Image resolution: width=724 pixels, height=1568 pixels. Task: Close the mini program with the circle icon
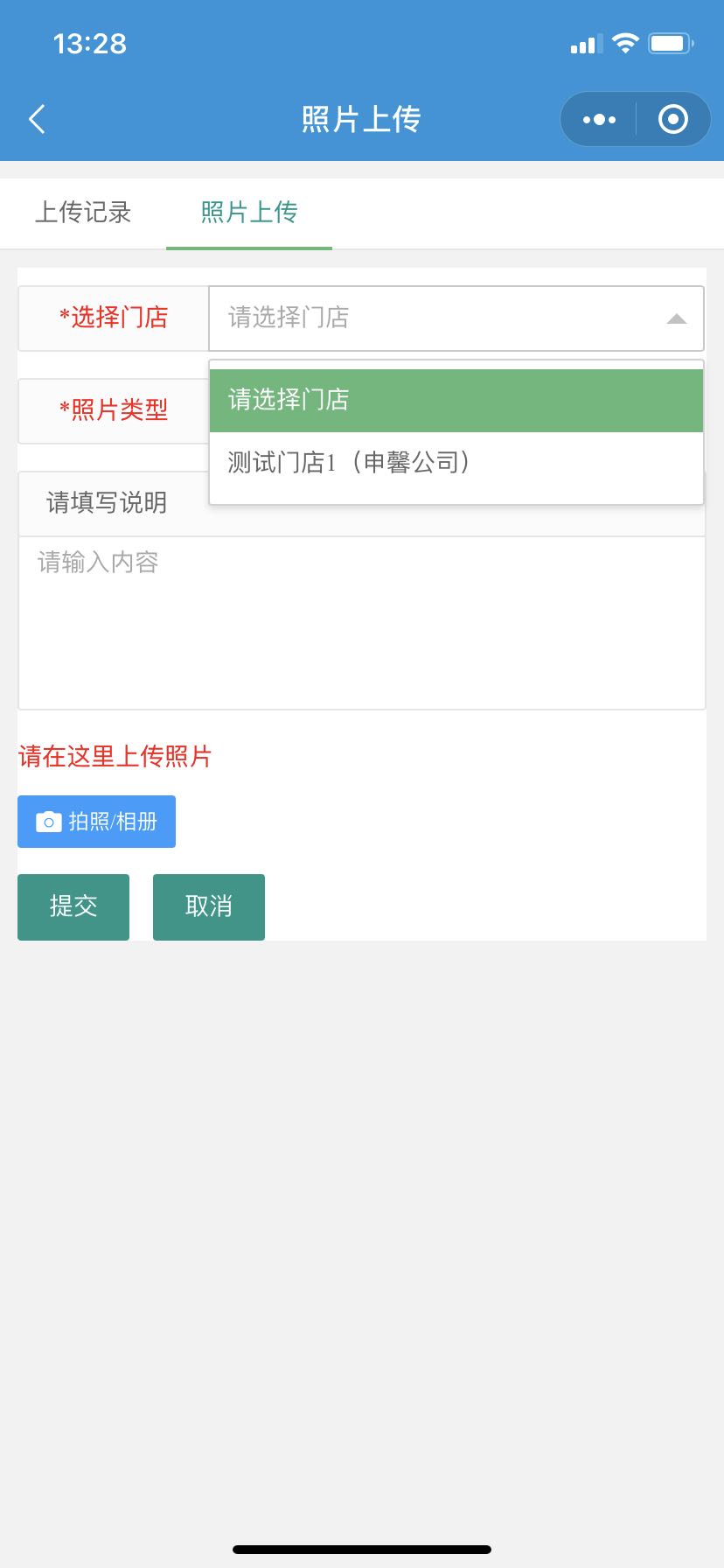[x=672, y=119]
